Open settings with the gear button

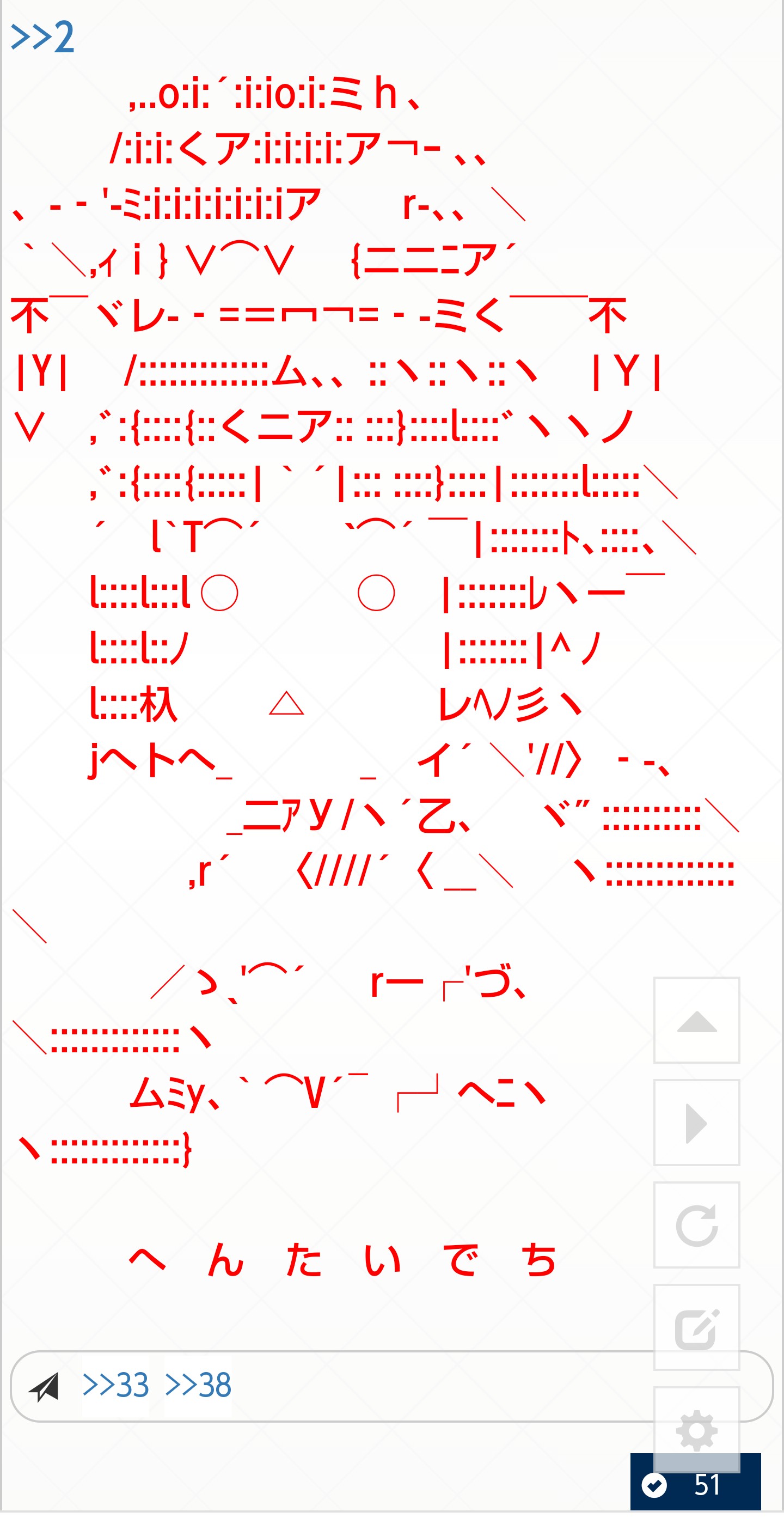click(x=696, y=1429)
